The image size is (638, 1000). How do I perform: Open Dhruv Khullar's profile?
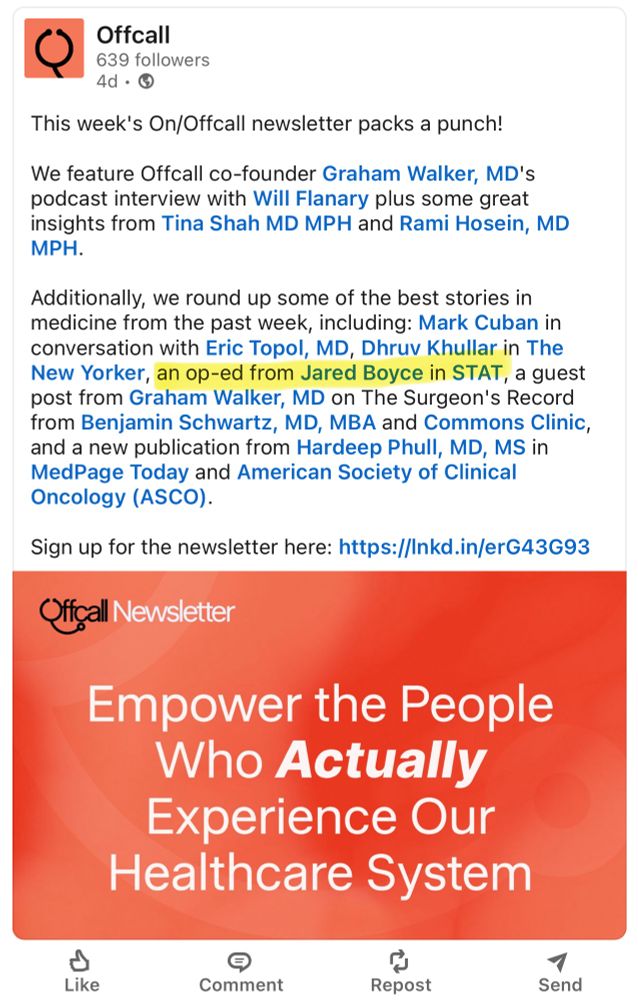[x=429, y=348]
